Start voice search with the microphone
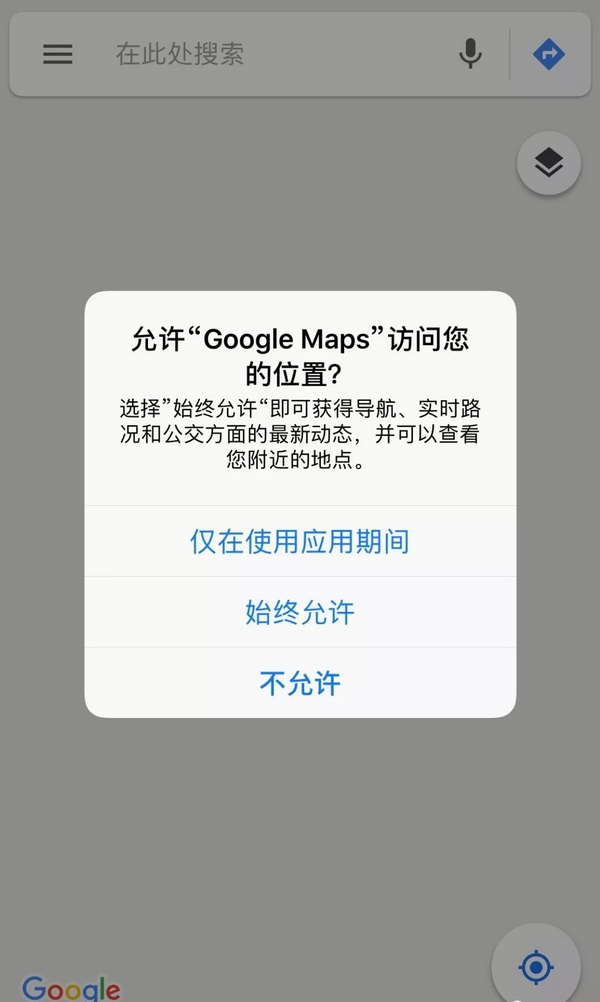 470,54
